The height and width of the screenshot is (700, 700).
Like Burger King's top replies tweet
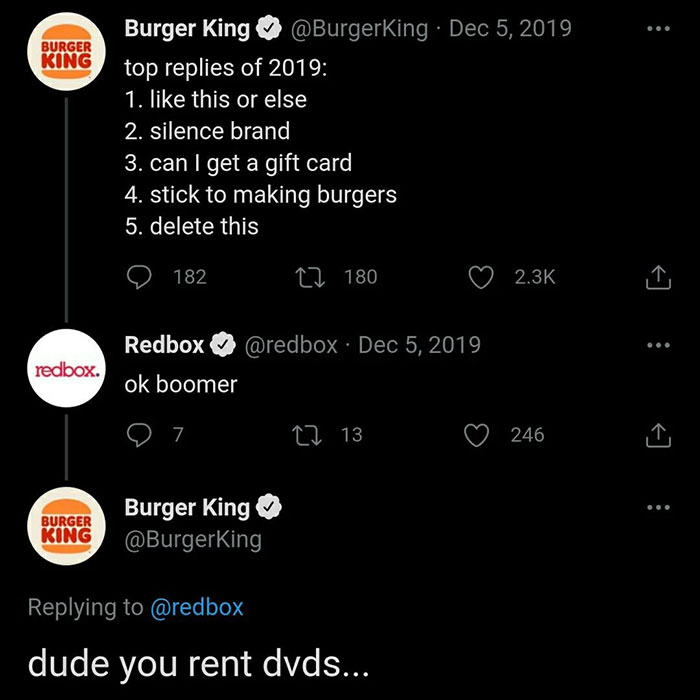coord(482,277)
